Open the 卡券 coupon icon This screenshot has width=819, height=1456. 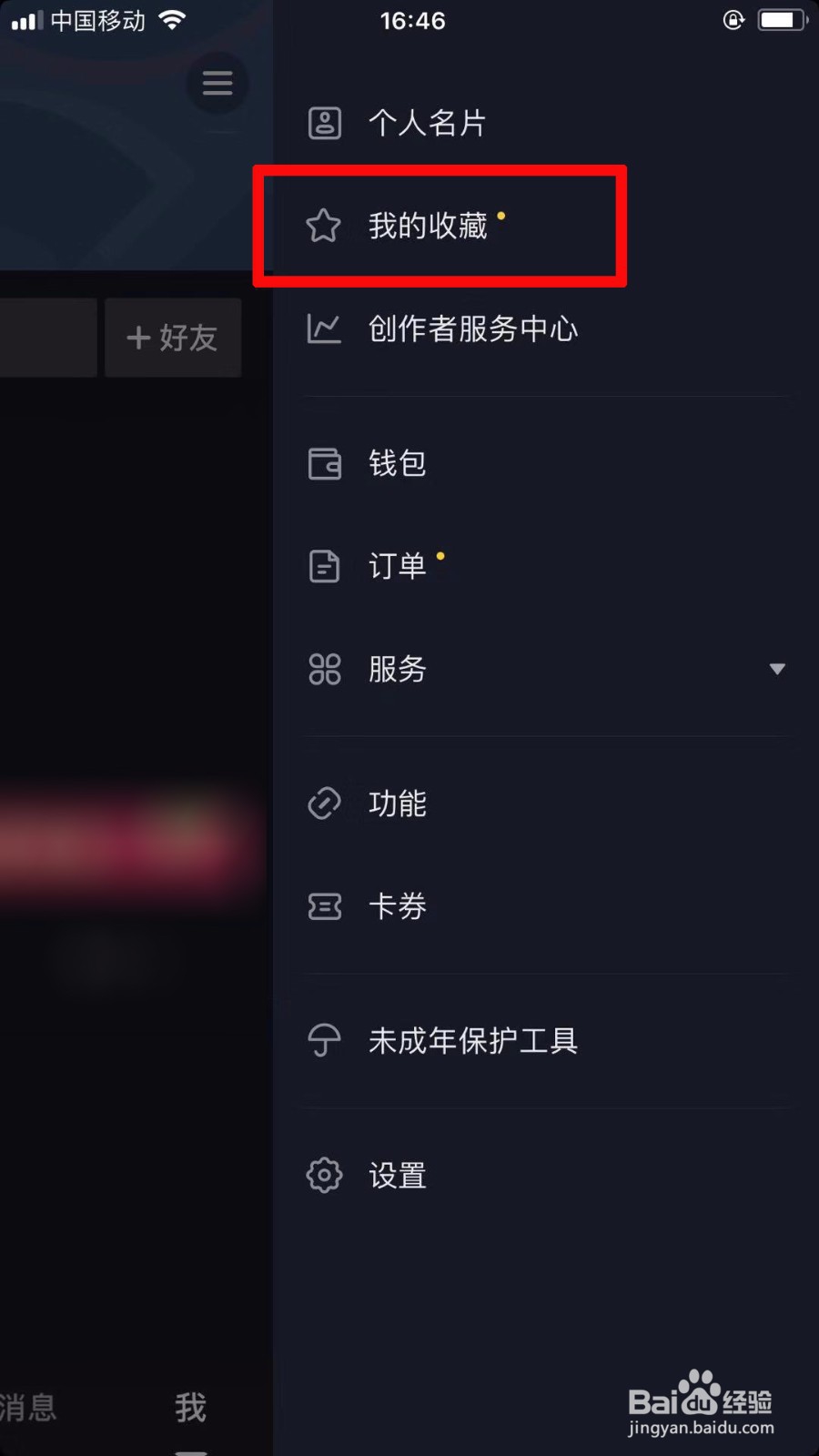pos(324,905)
